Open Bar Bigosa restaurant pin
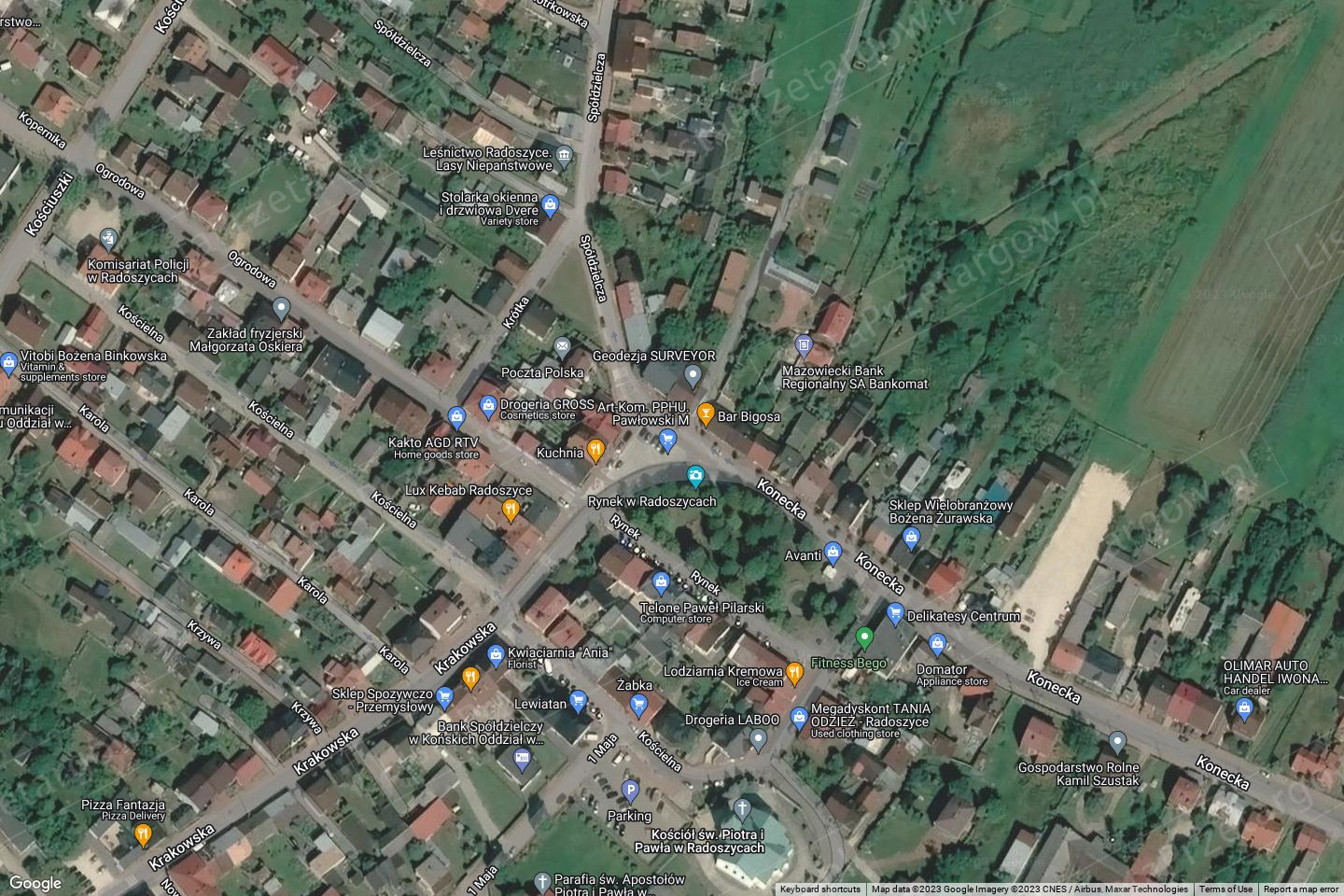The width and height of the screenshot is (1344, 896). [x=706, y=413]
